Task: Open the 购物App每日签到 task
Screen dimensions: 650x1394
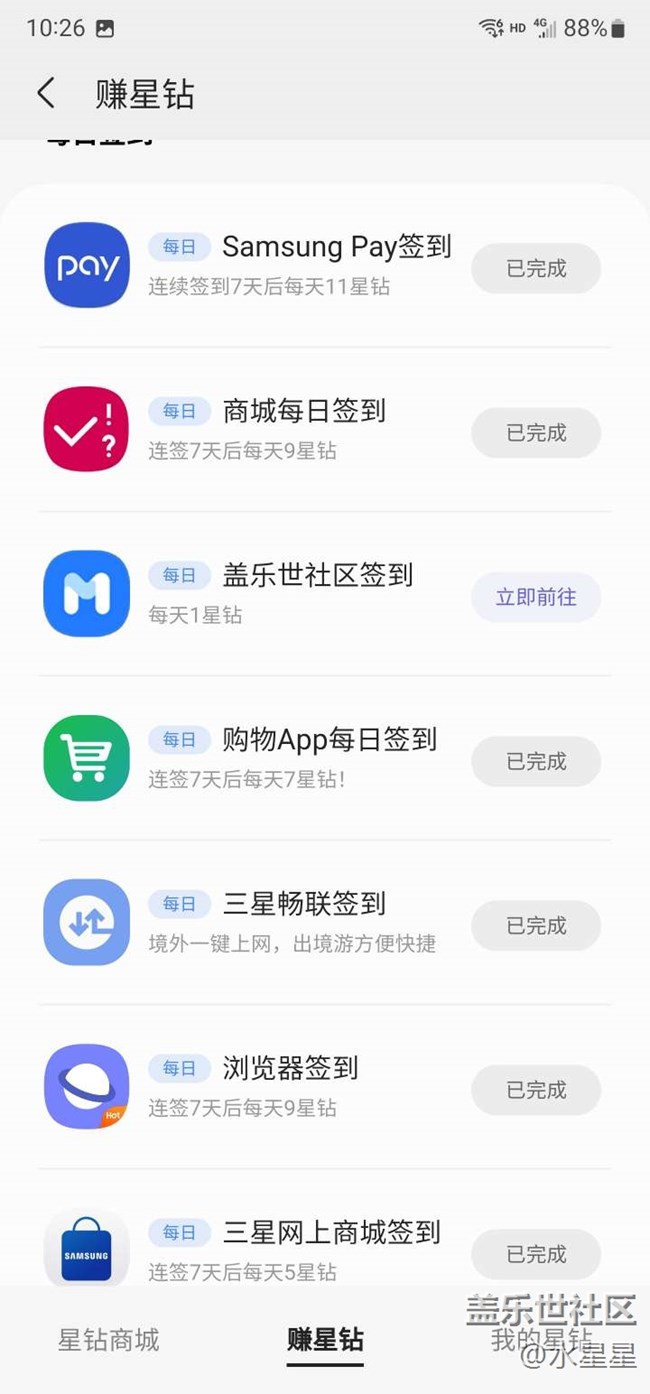Action: 300,759
